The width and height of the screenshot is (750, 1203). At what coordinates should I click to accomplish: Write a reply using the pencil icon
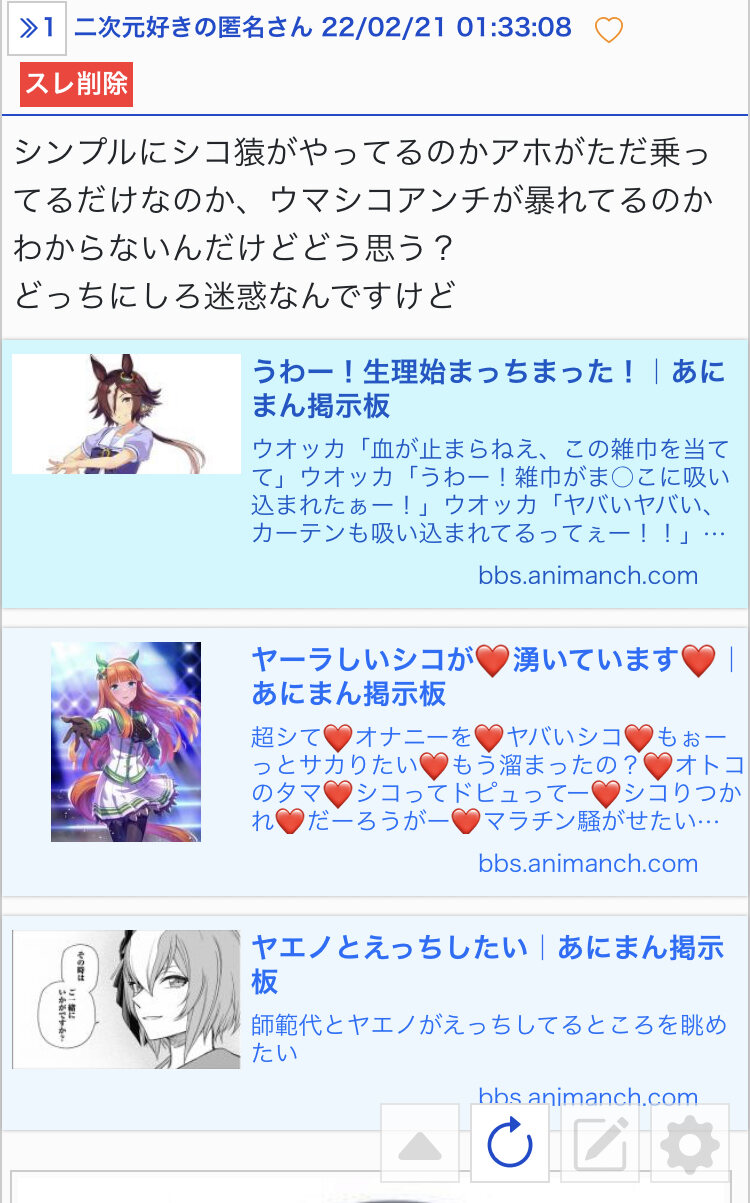600,1143
